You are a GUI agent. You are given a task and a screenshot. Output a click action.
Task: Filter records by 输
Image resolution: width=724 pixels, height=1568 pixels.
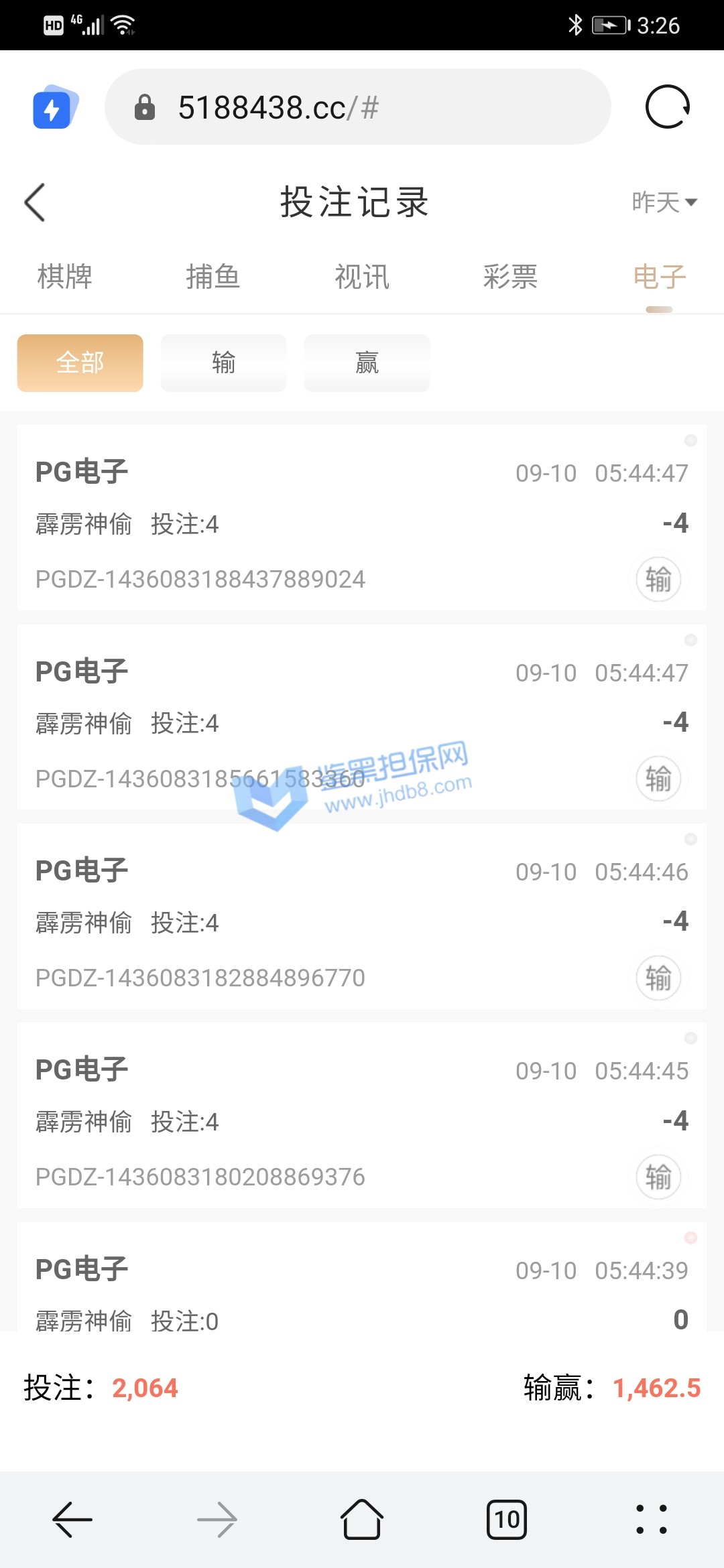coord(223,363)
